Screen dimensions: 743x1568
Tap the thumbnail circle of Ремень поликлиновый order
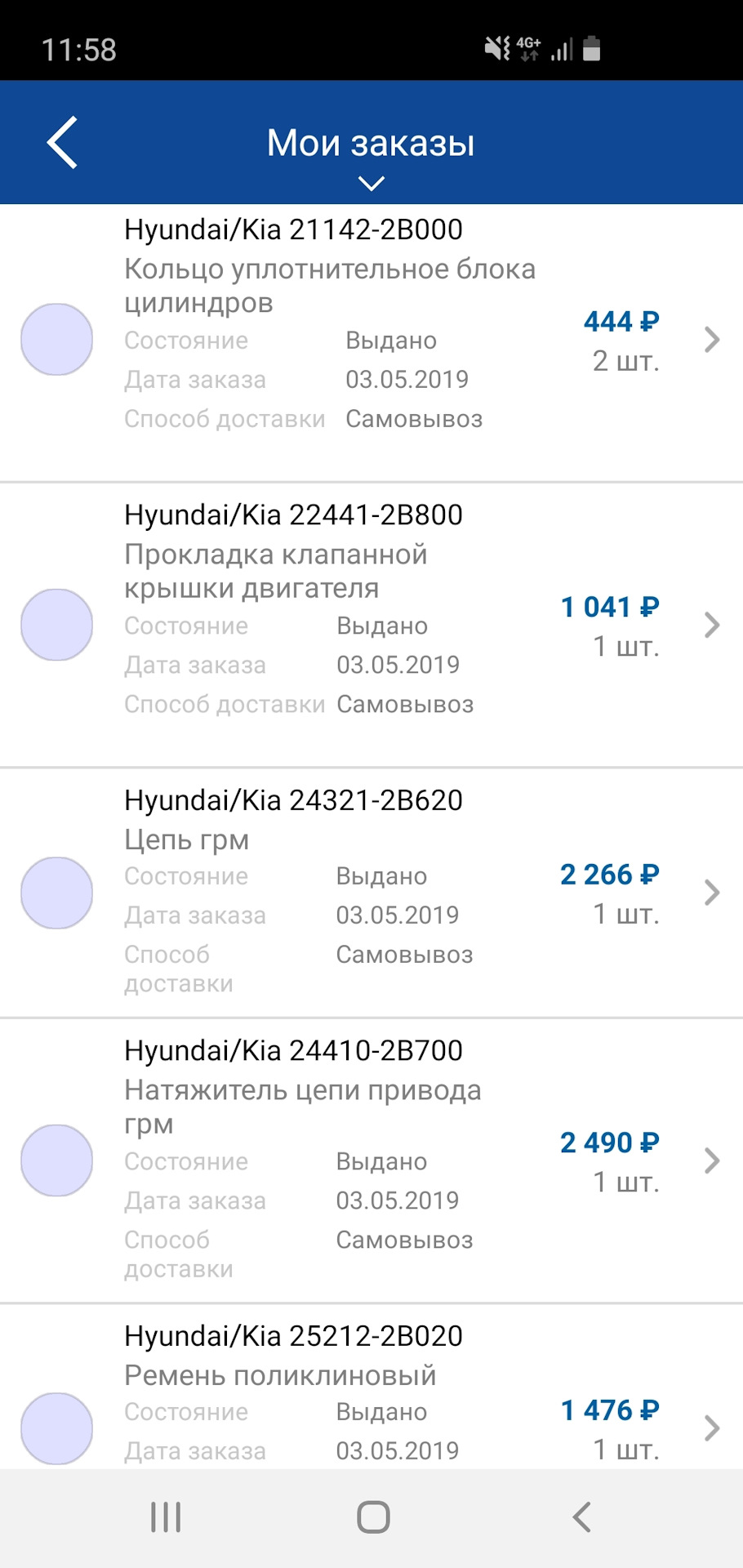56,1429
